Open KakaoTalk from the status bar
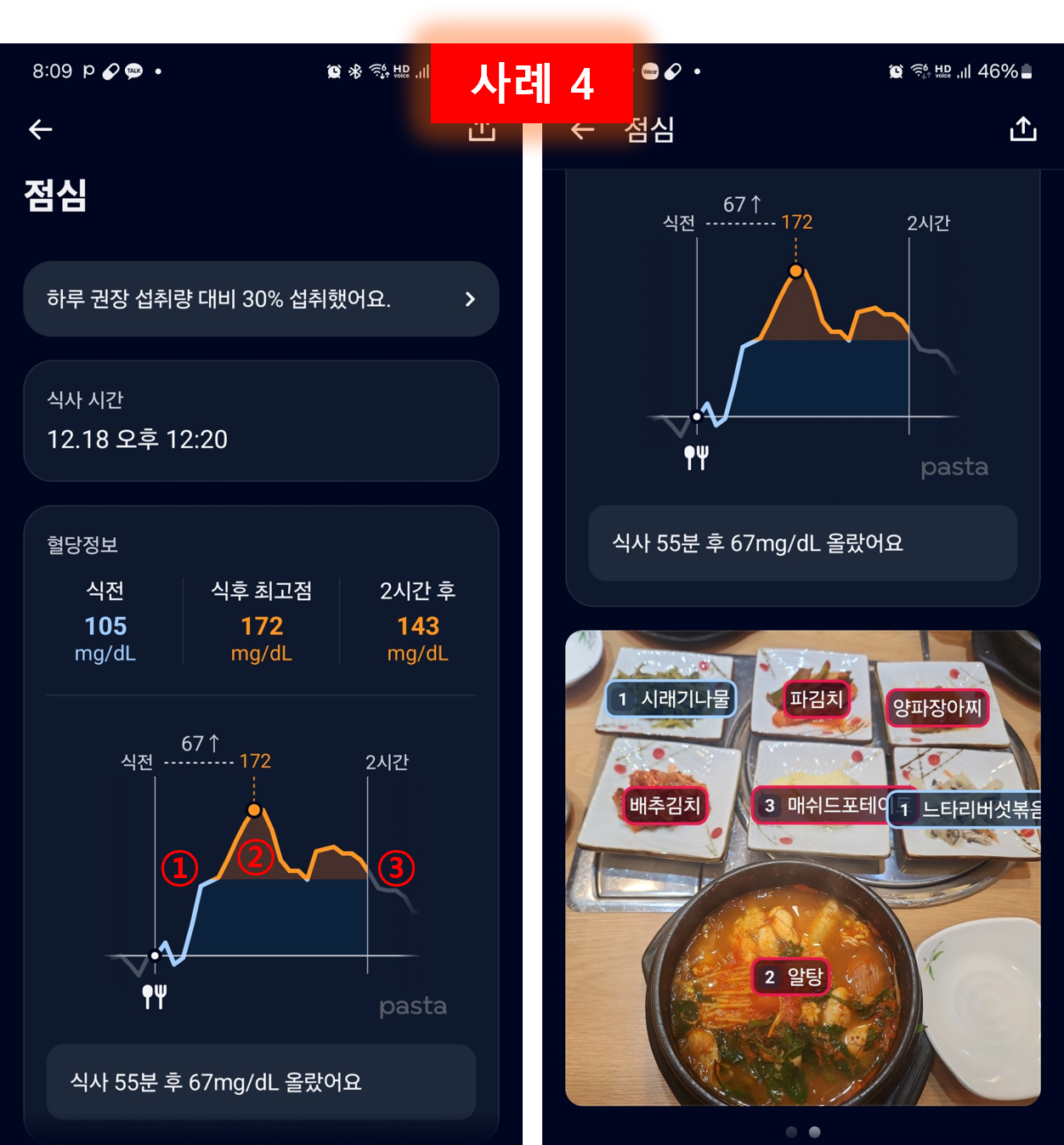The image size is (1064, 1145). 133,71
